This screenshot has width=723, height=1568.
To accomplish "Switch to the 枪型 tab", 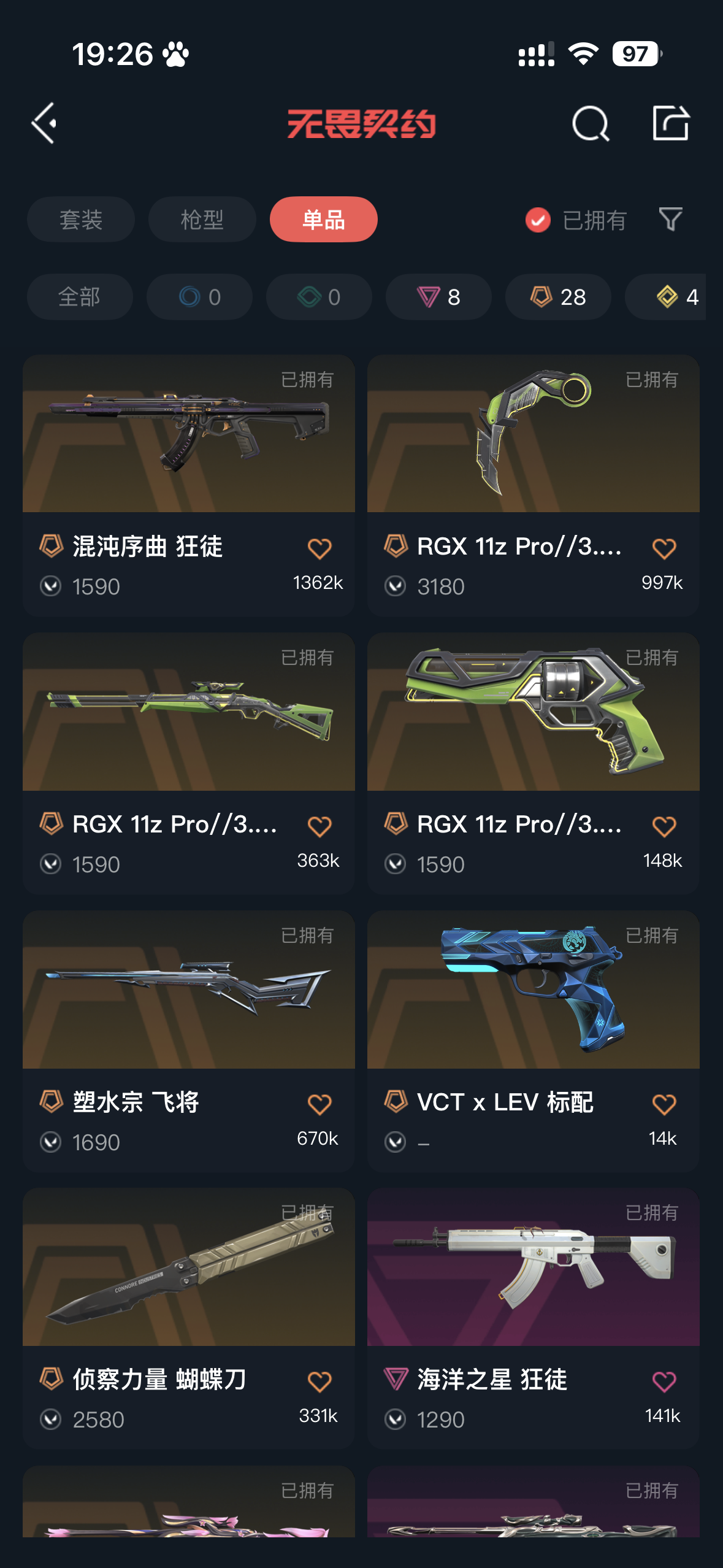I will pos(202,220).
